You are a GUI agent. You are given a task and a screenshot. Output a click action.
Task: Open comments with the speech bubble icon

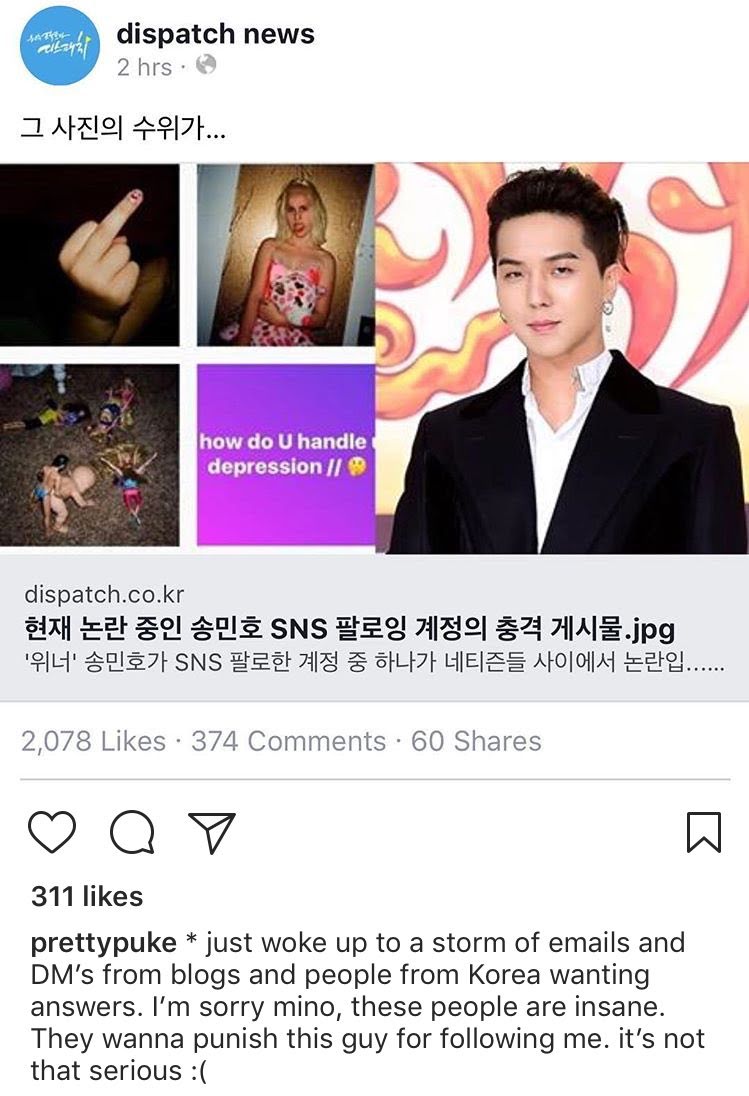point(132,832)
